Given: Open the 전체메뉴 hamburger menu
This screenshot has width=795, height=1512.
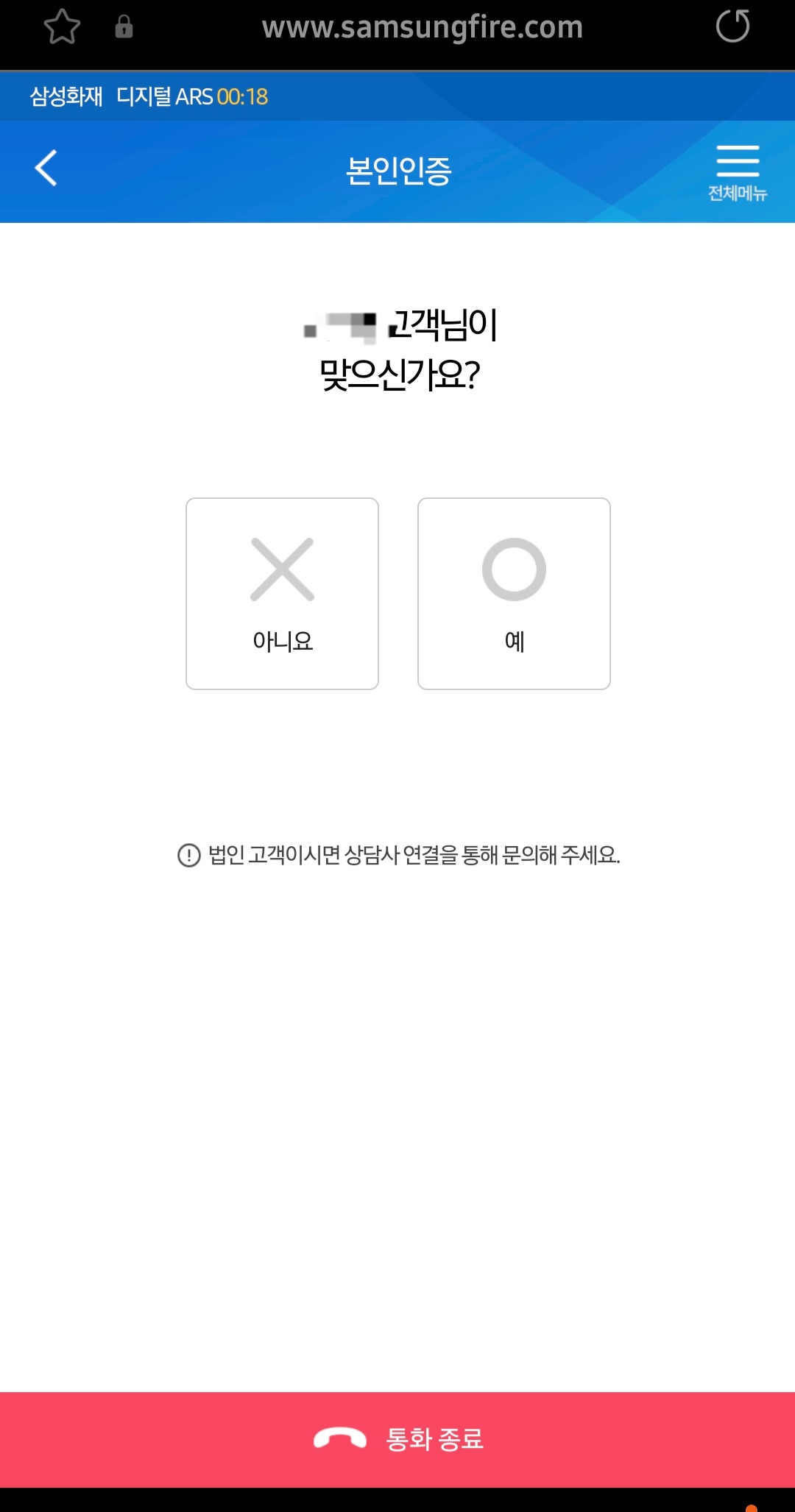Looking at the screenshot, I should pos(737,169).
